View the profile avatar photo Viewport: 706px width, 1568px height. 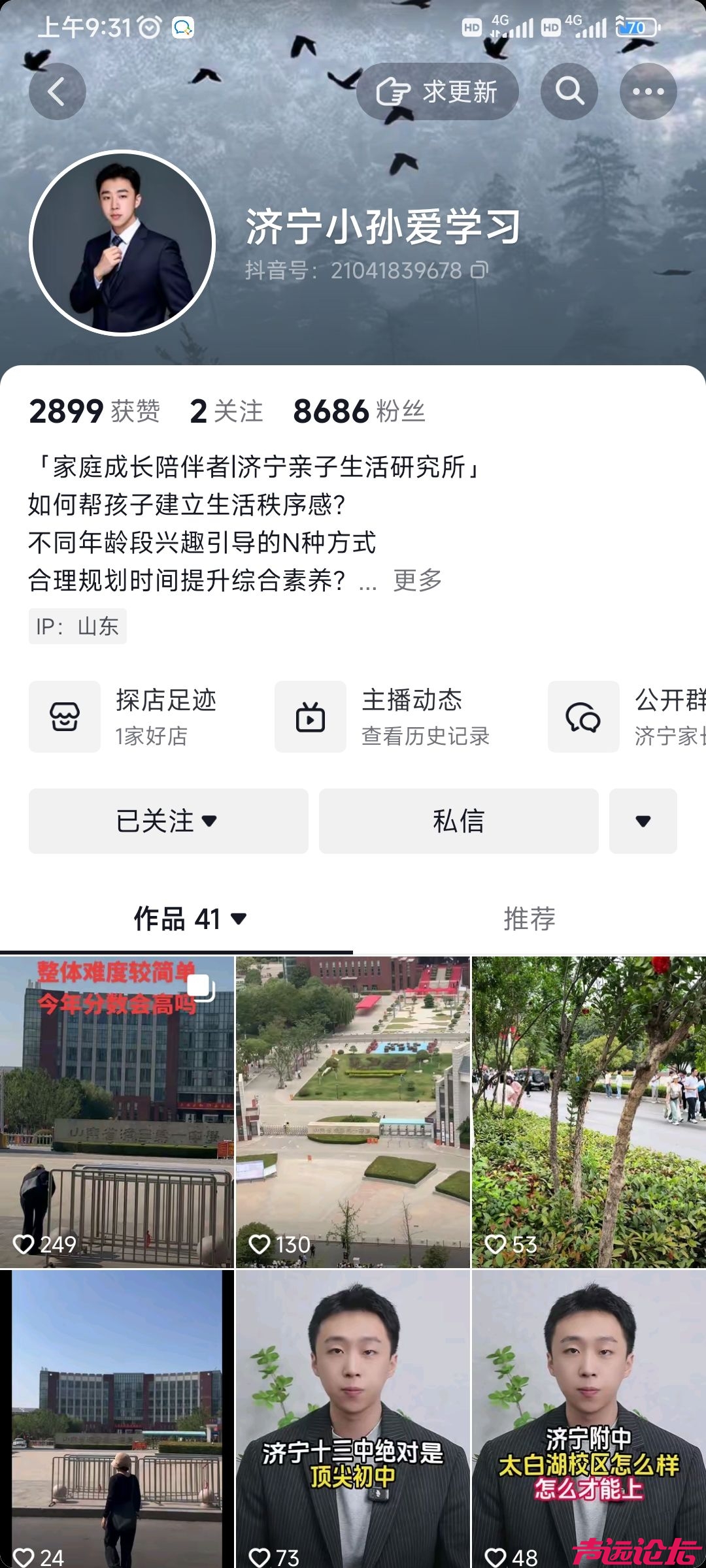pyautogui.click(x=123, y=243)
